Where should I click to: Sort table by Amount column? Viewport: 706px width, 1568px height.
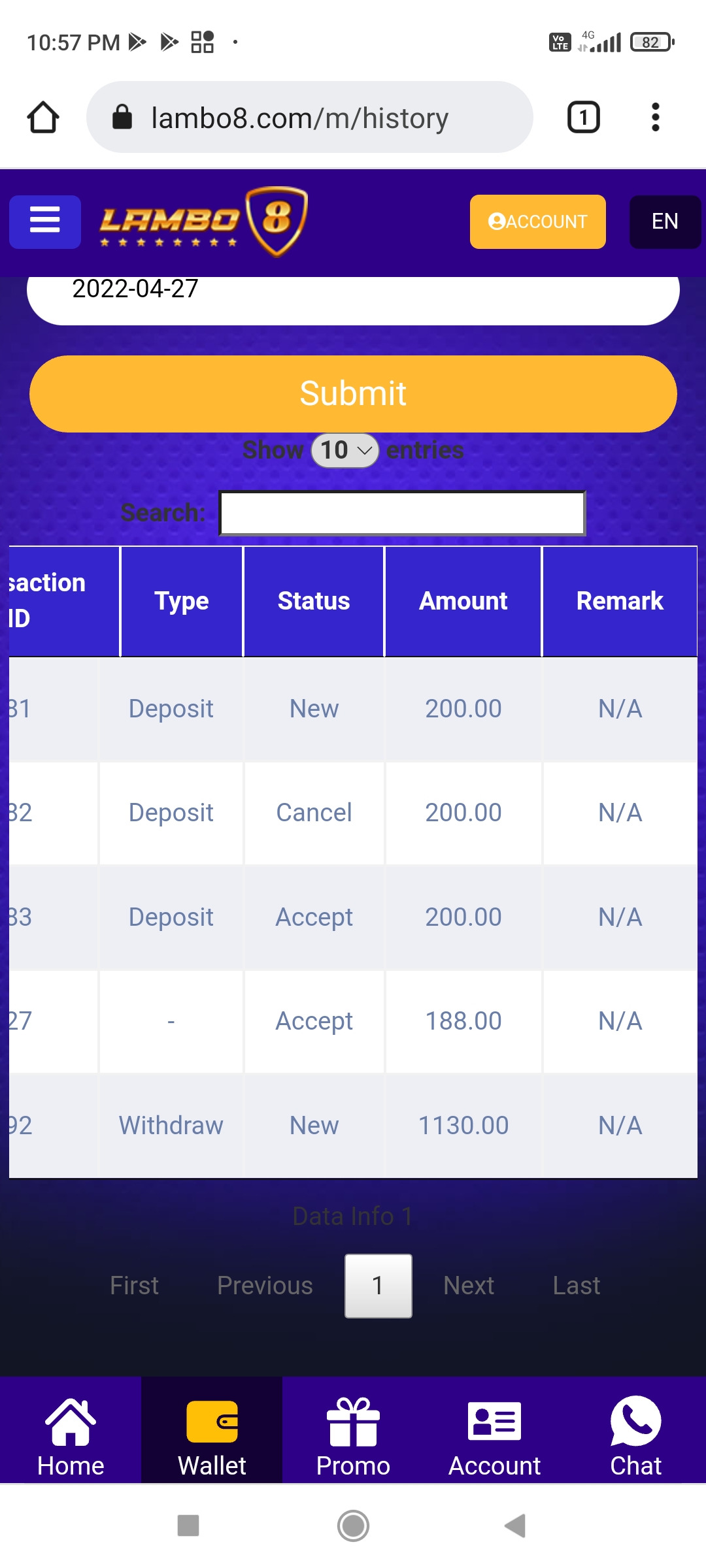tap(463, 601)
